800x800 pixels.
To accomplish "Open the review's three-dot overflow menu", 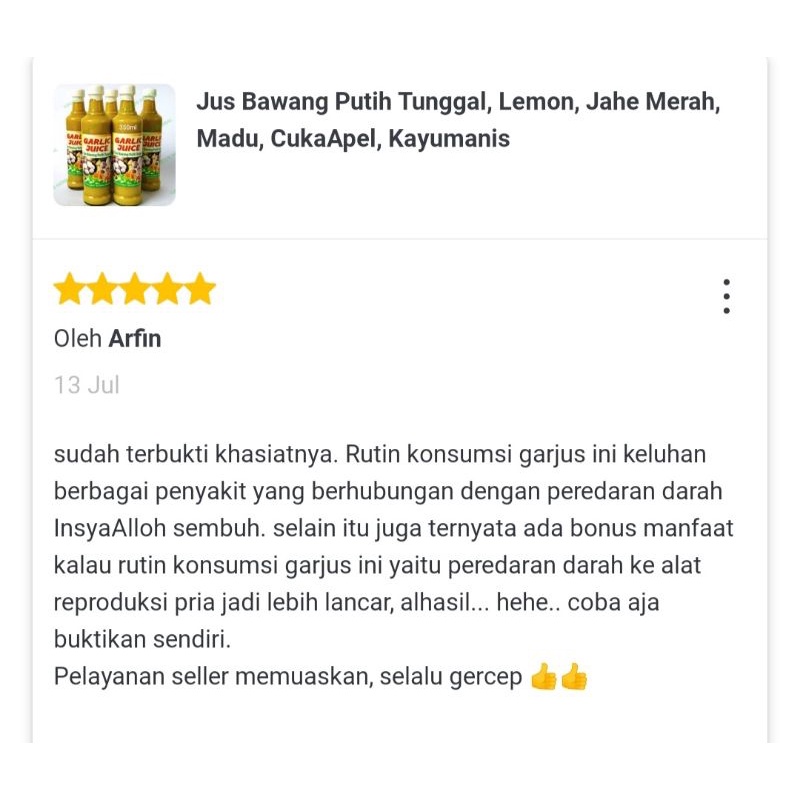I will click(x=726, y=297).
